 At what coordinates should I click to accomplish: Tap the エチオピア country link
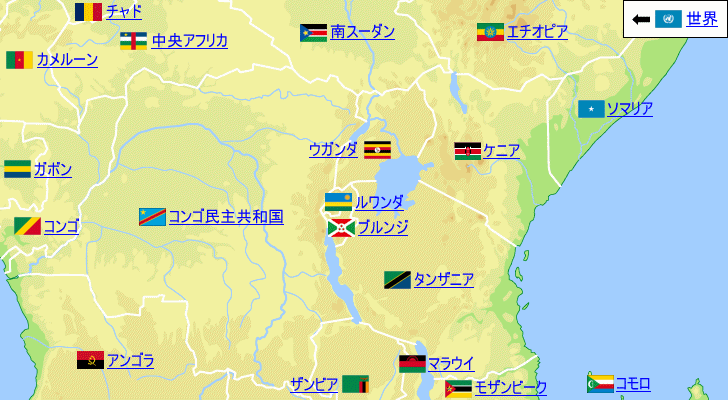[537, 32]
